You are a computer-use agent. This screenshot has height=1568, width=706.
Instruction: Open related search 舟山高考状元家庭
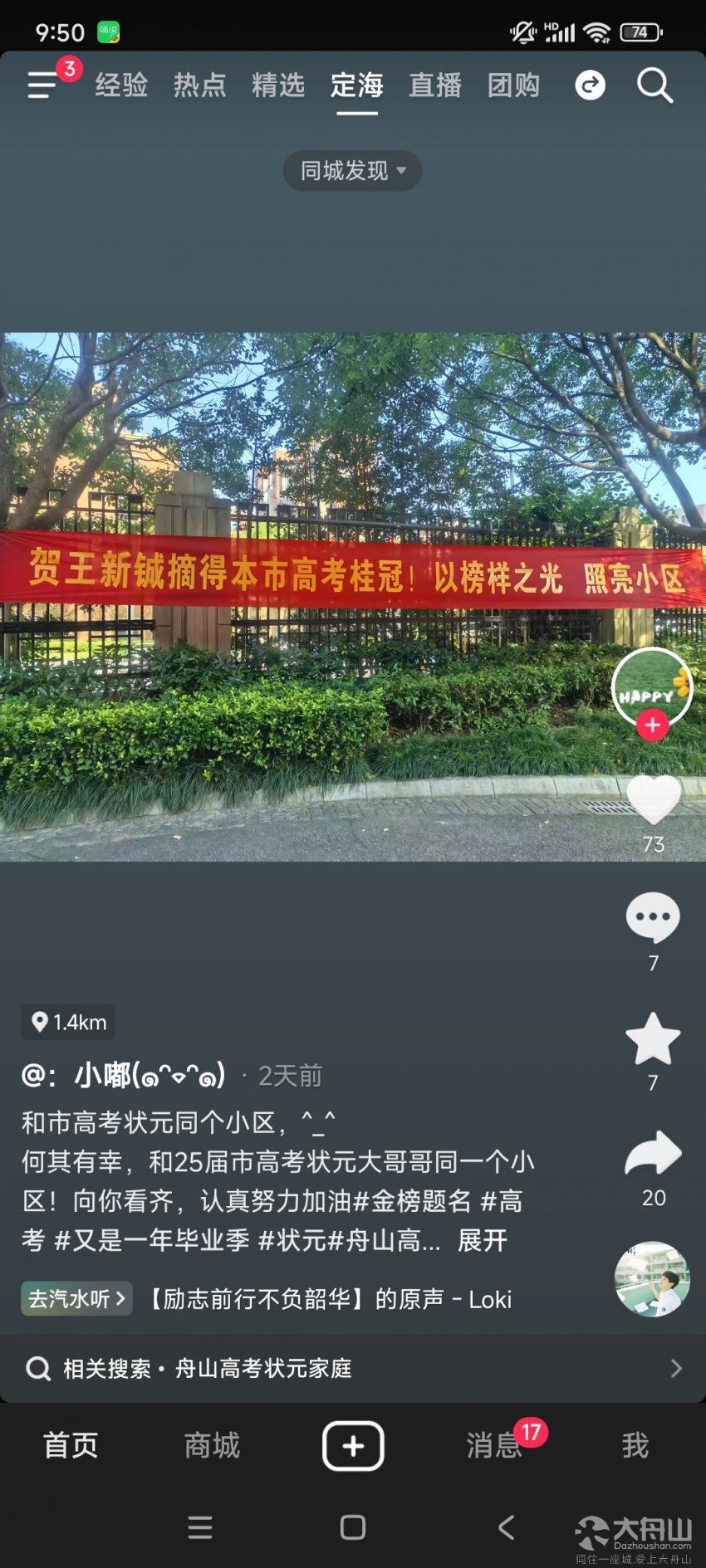pos(353,1368)
